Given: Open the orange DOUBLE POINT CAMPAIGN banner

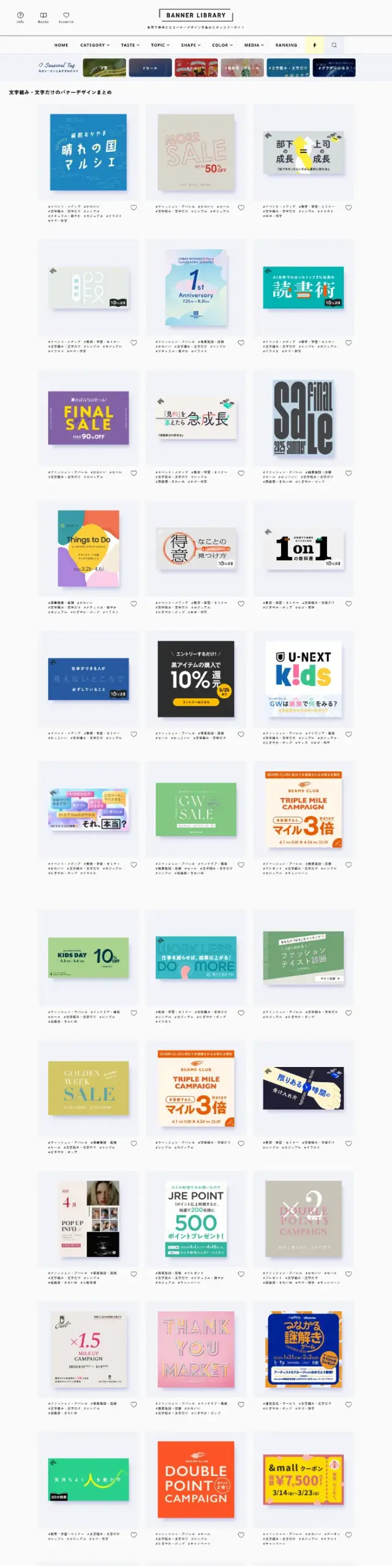Looking at the screenshot, I should tap(196, 1479).
